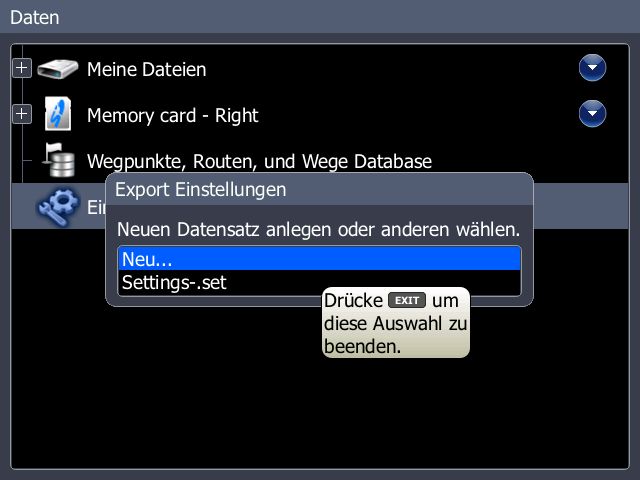Image resolution: width=640 pixels, height=480 pixels.
Task: Open Memory card - Right entry
Action: click(x=172, y=115)
